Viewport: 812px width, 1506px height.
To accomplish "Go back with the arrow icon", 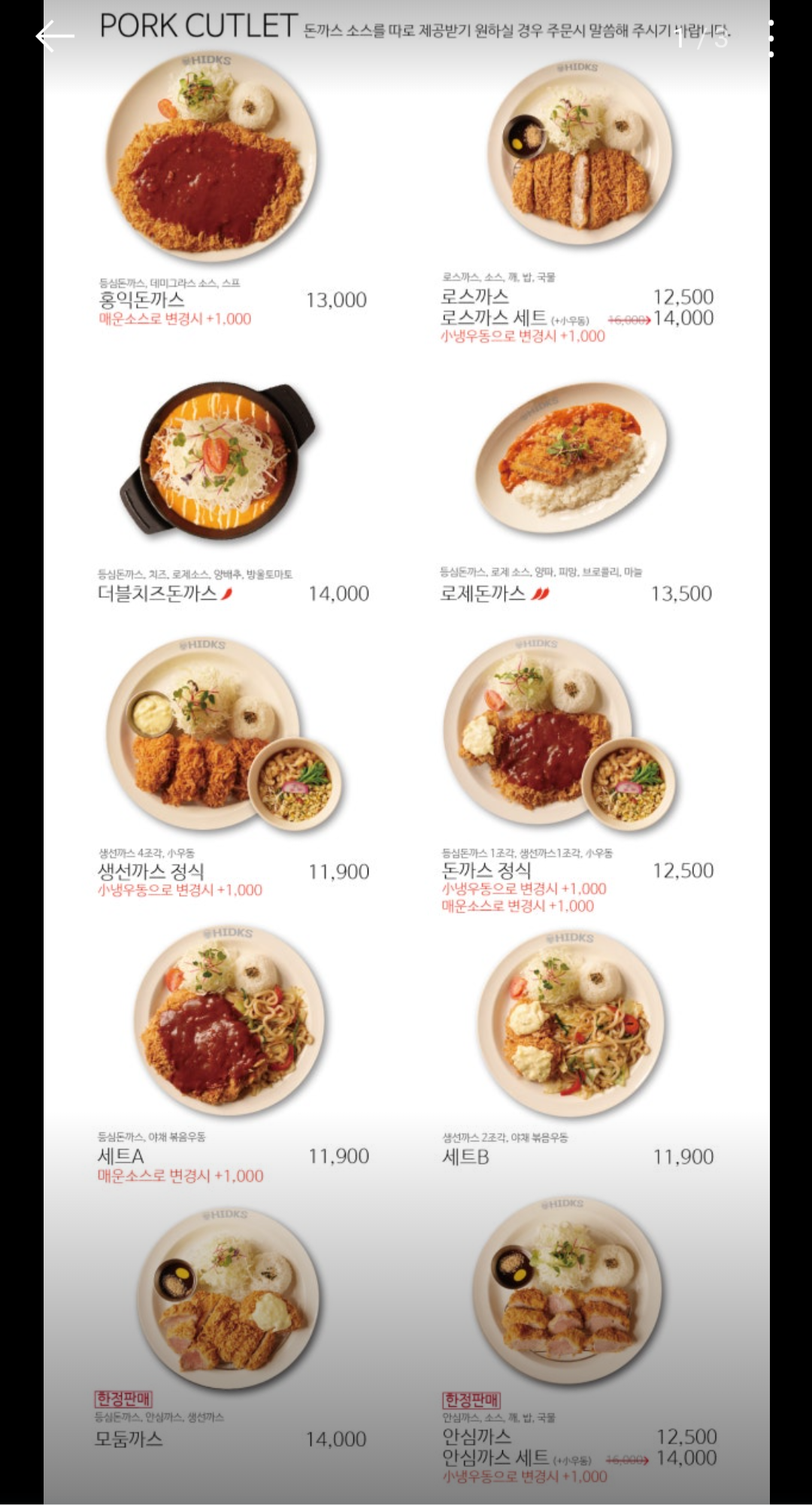I will [x=55, y=37].
